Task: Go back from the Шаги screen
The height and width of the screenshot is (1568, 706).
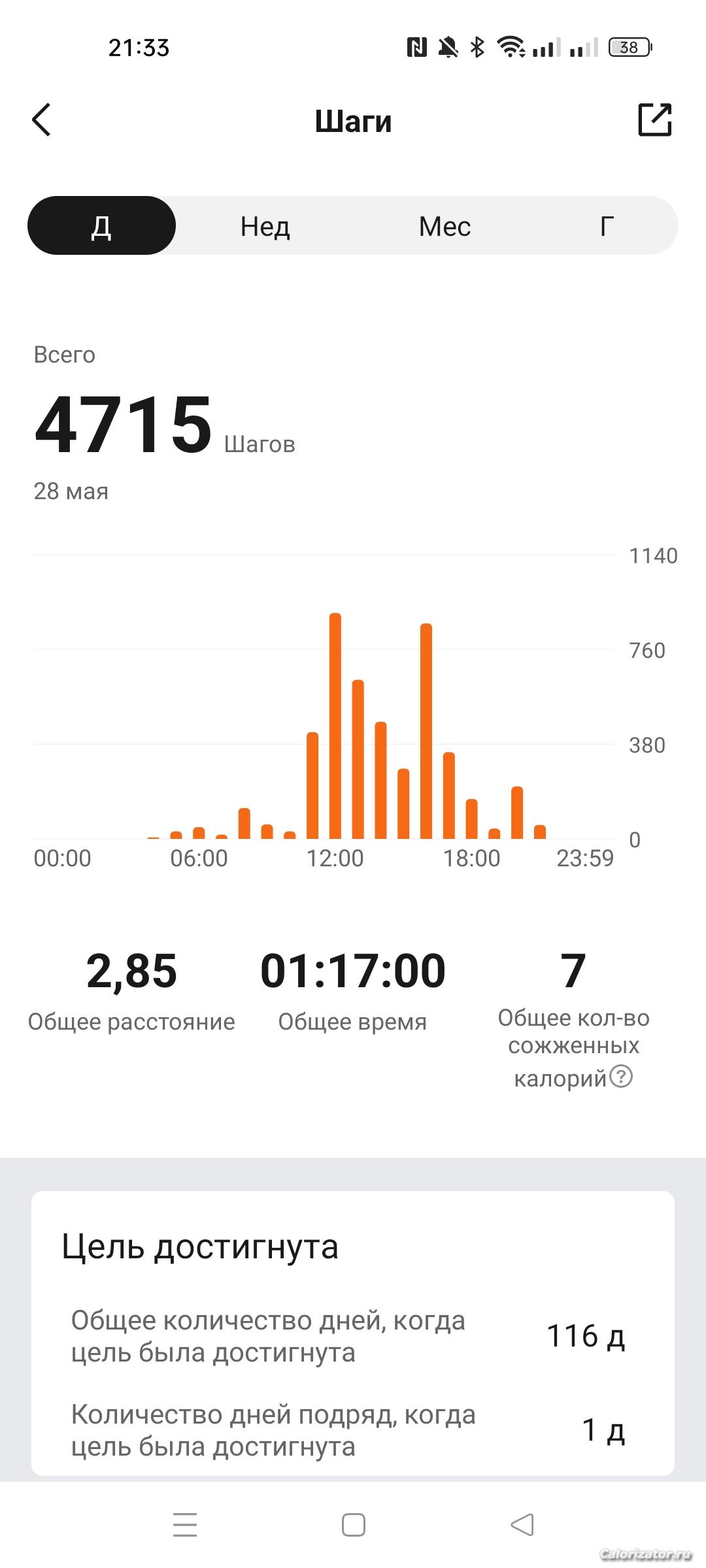Action: 42,120
